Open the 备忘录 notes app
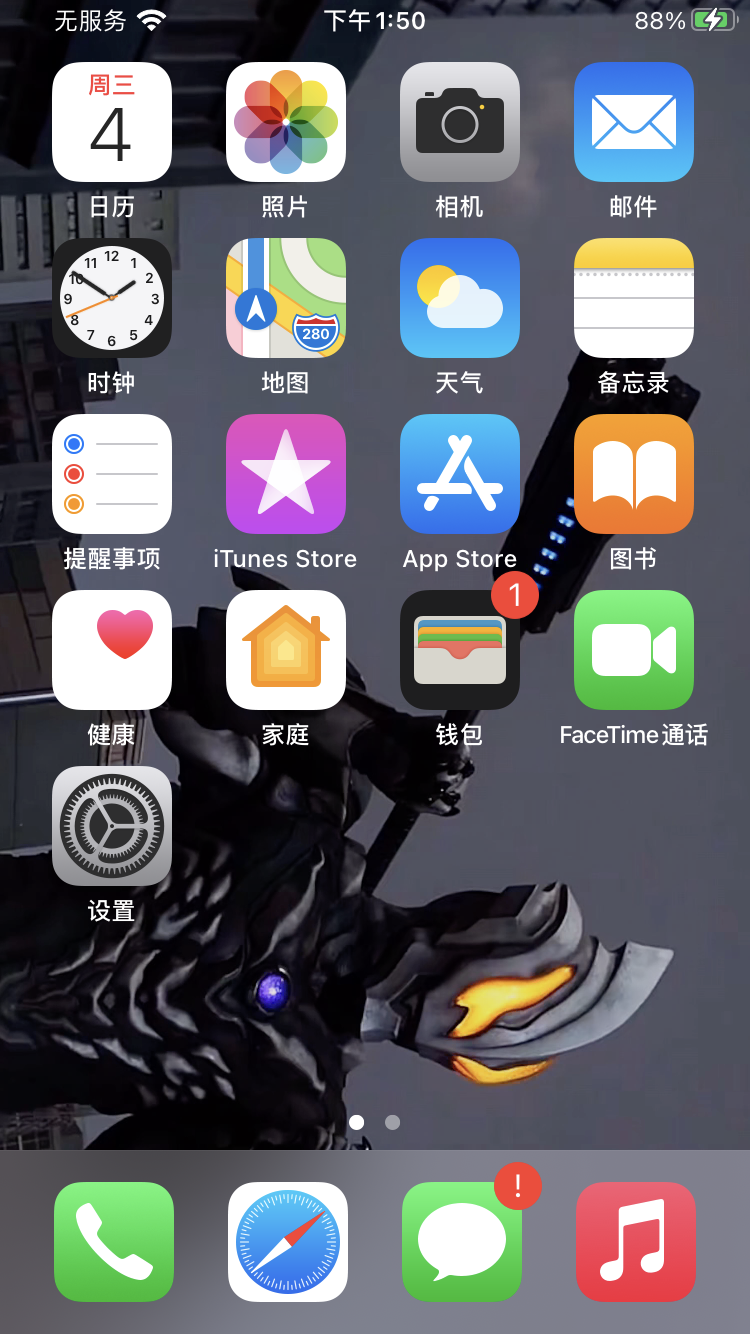This screenshot has width=750, height=1334. (x=634, y=298)
